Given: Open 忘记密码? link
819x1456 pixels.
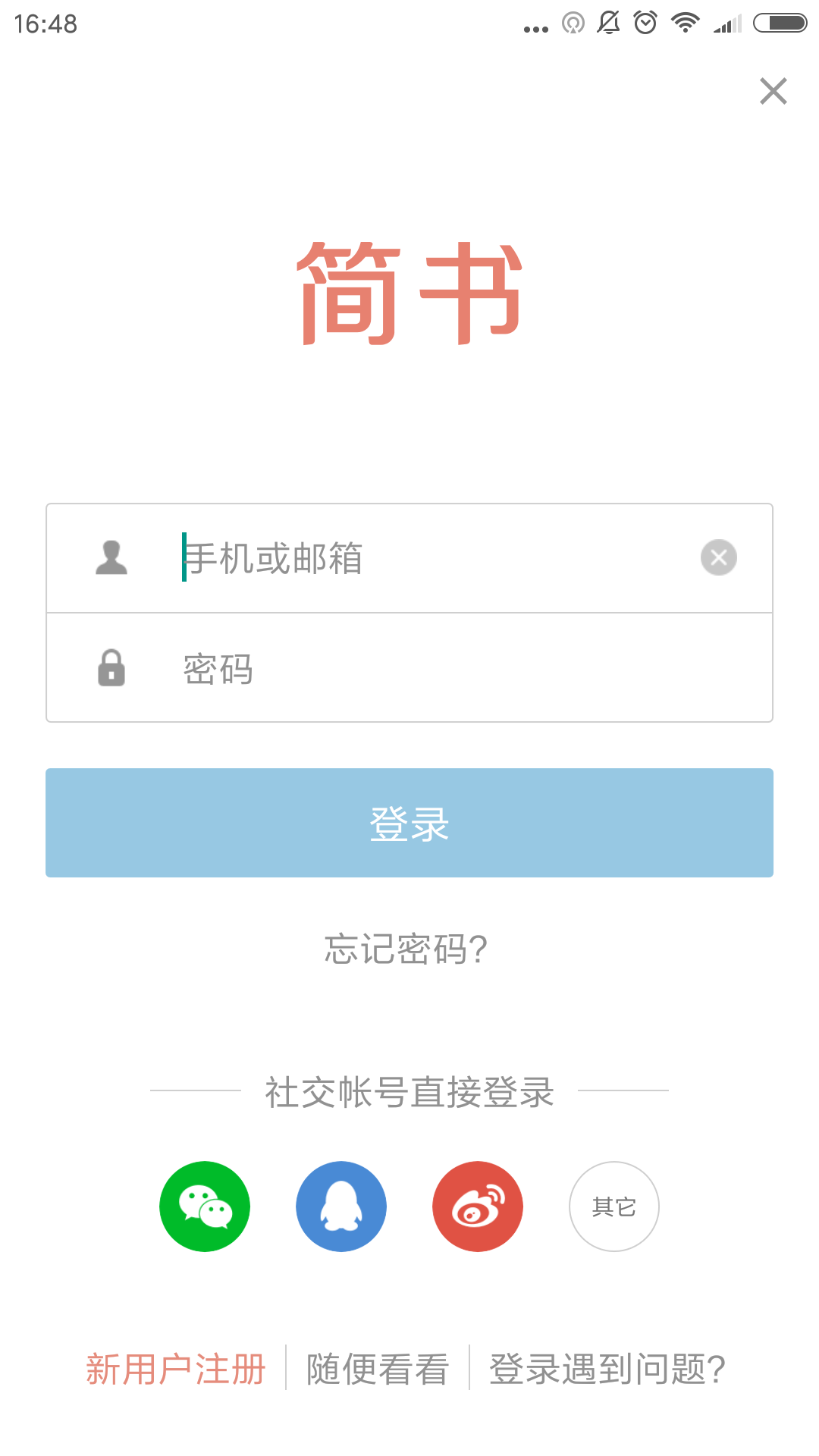Looking at the screenshot, I should click(406, 949).
